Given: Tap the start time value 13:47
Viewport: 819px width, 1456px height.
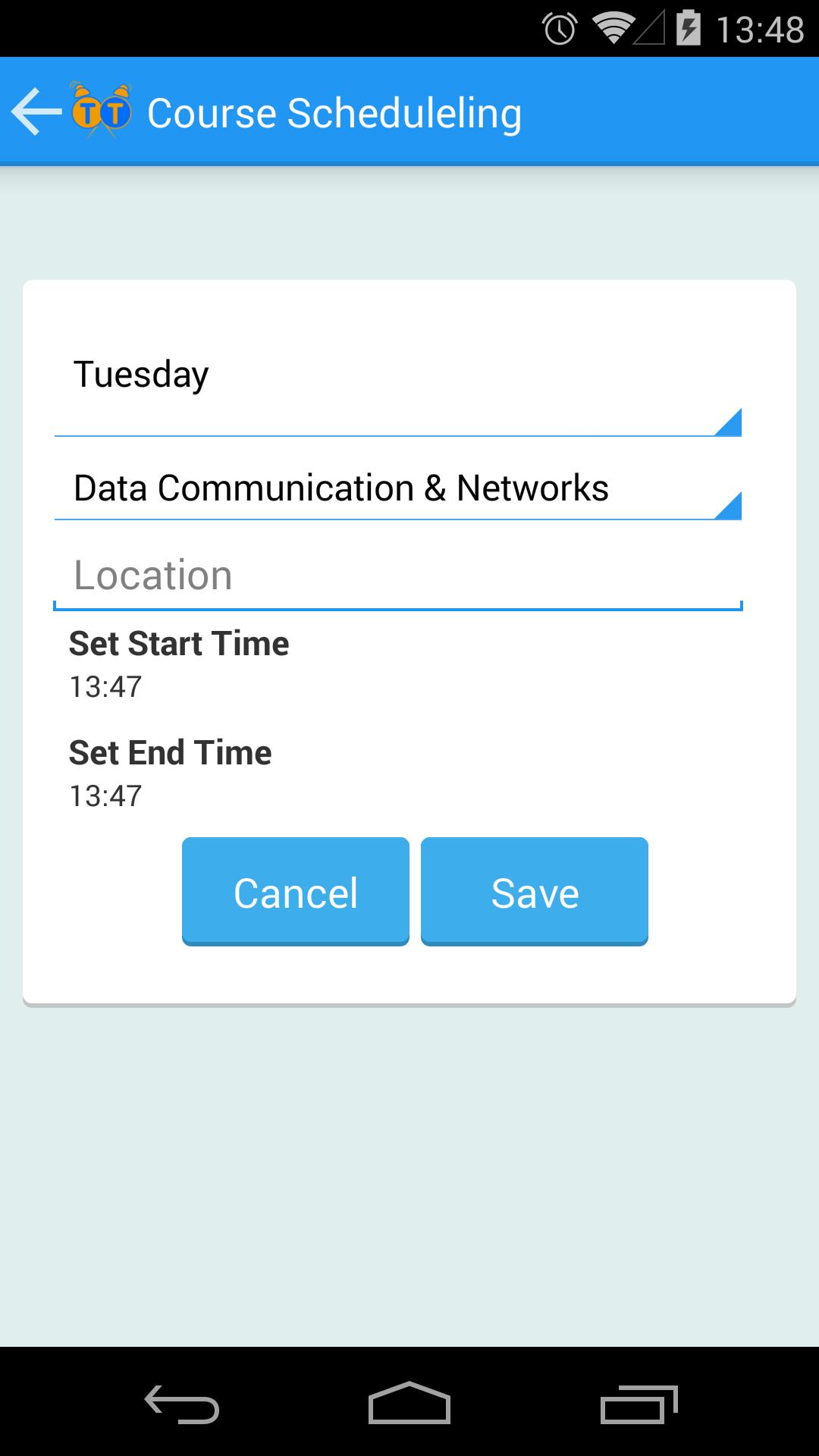Looking at the screenshot, I should pos(105,686).
